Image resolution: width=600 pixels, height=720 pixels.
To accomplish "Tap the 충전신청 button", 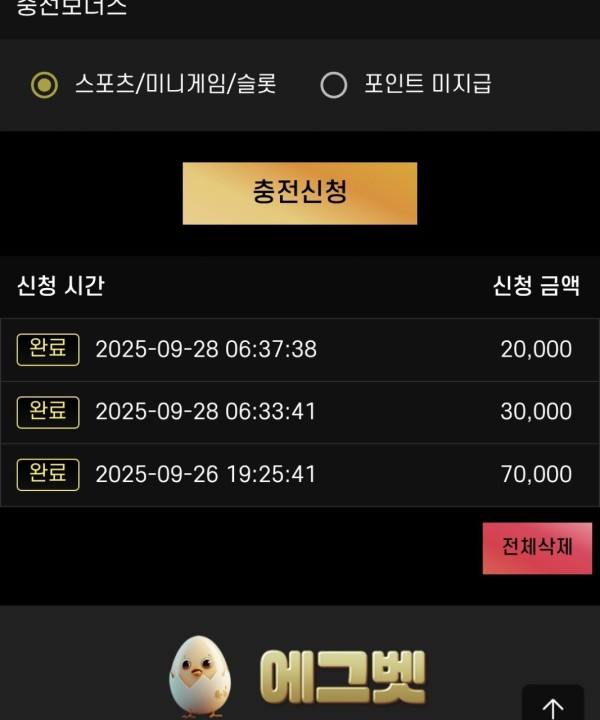I will coord(299,193).
